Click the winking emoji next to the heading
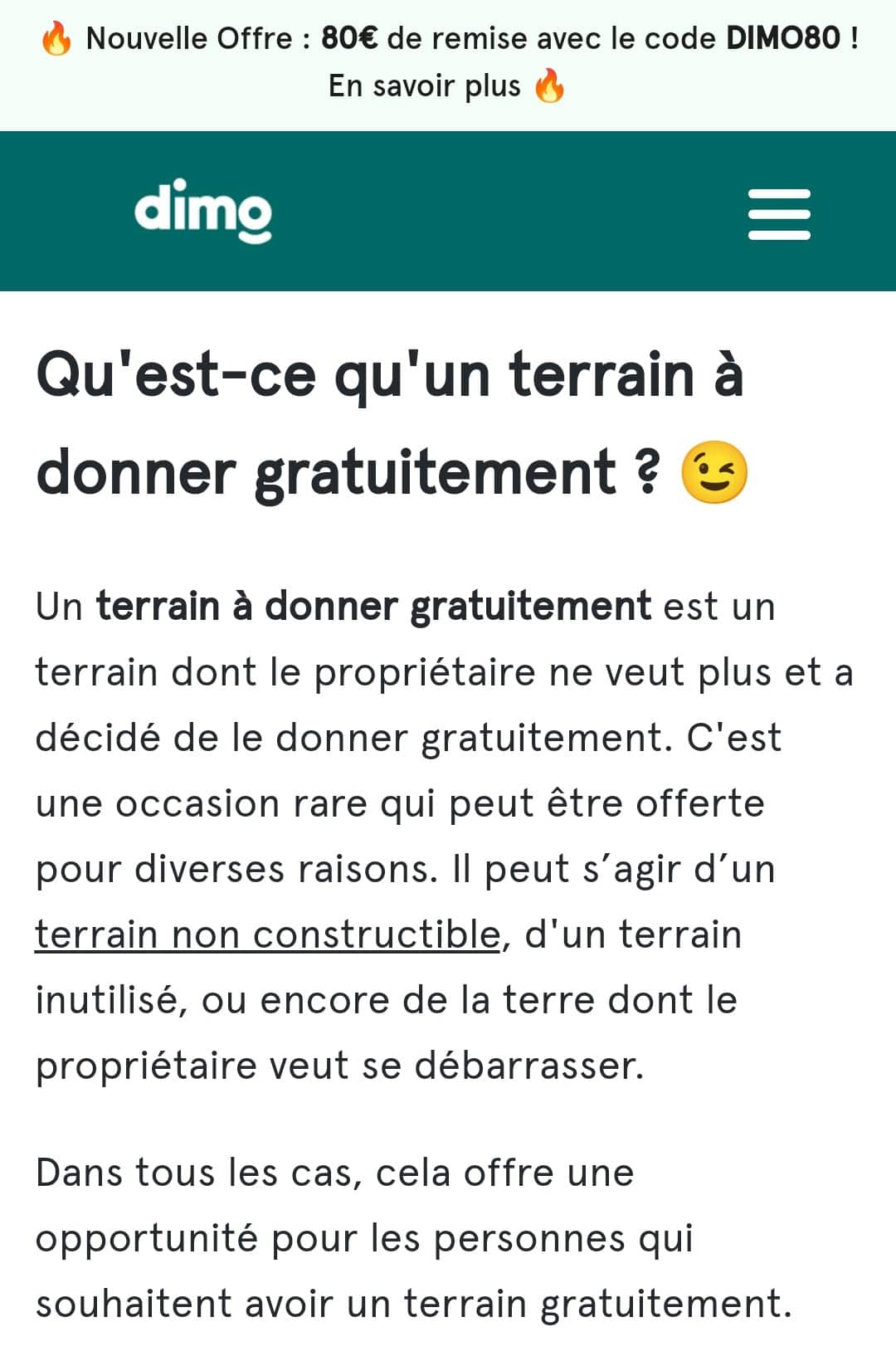This screenshot has width=896, height=1361. 715,471
